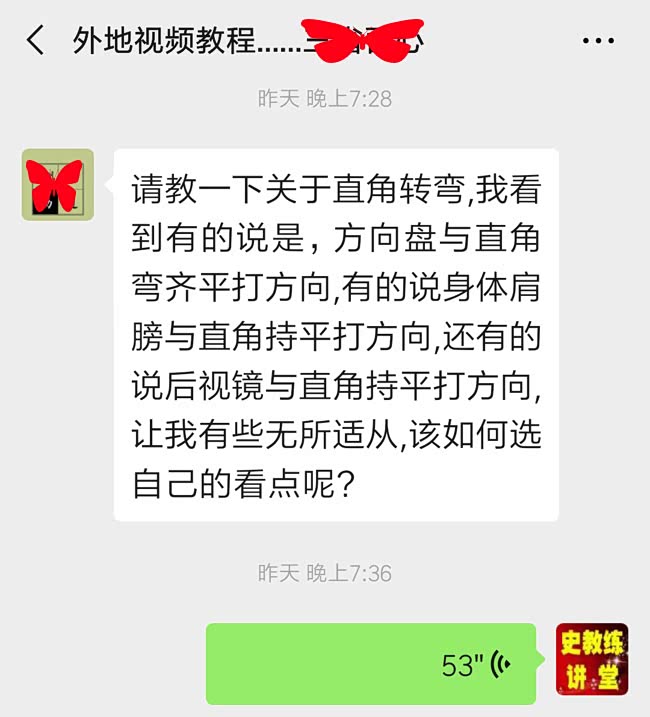Open the chat's three-dot menu
This screenshot has height=717, width=650.
click(x=597, y=41)
